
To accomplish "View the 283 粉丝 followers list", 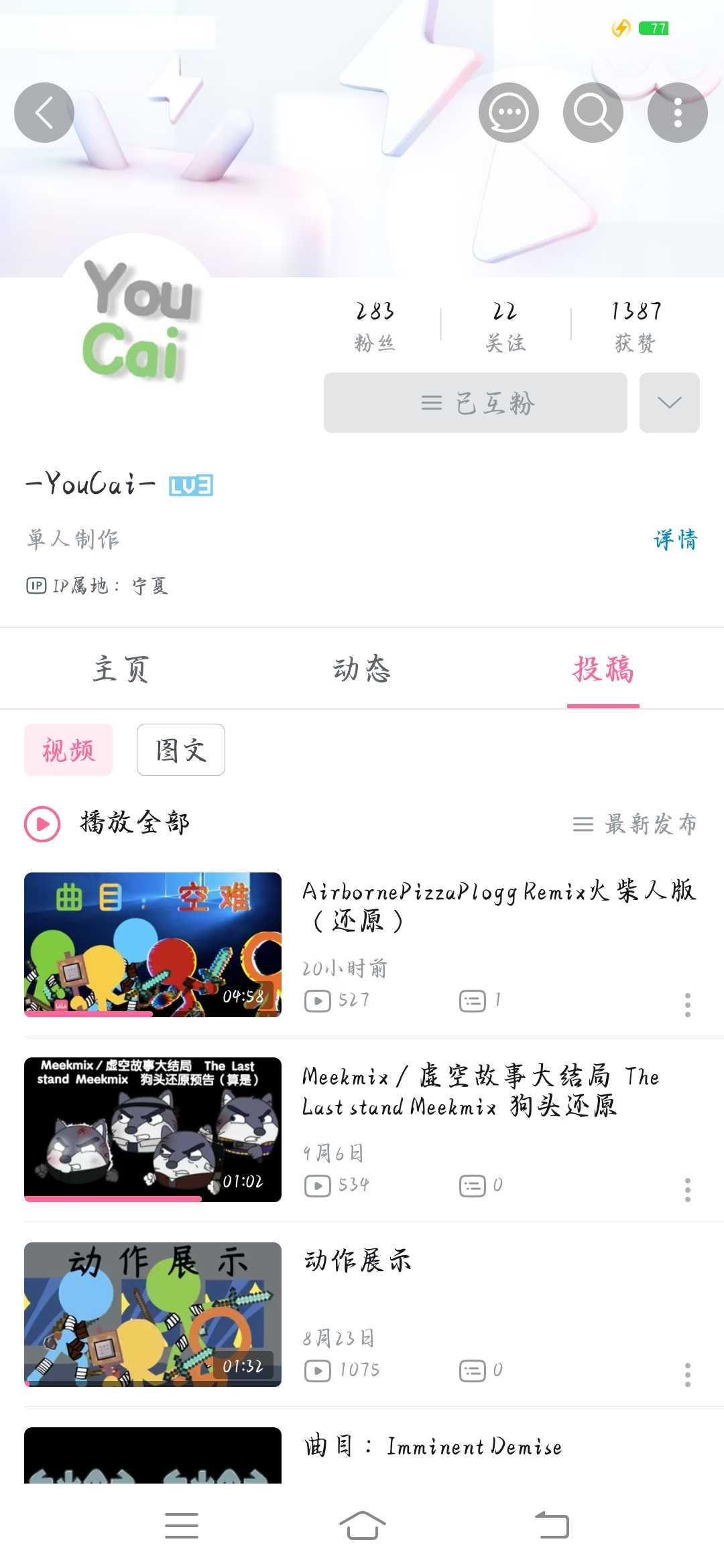I will [x=375, y=325].
